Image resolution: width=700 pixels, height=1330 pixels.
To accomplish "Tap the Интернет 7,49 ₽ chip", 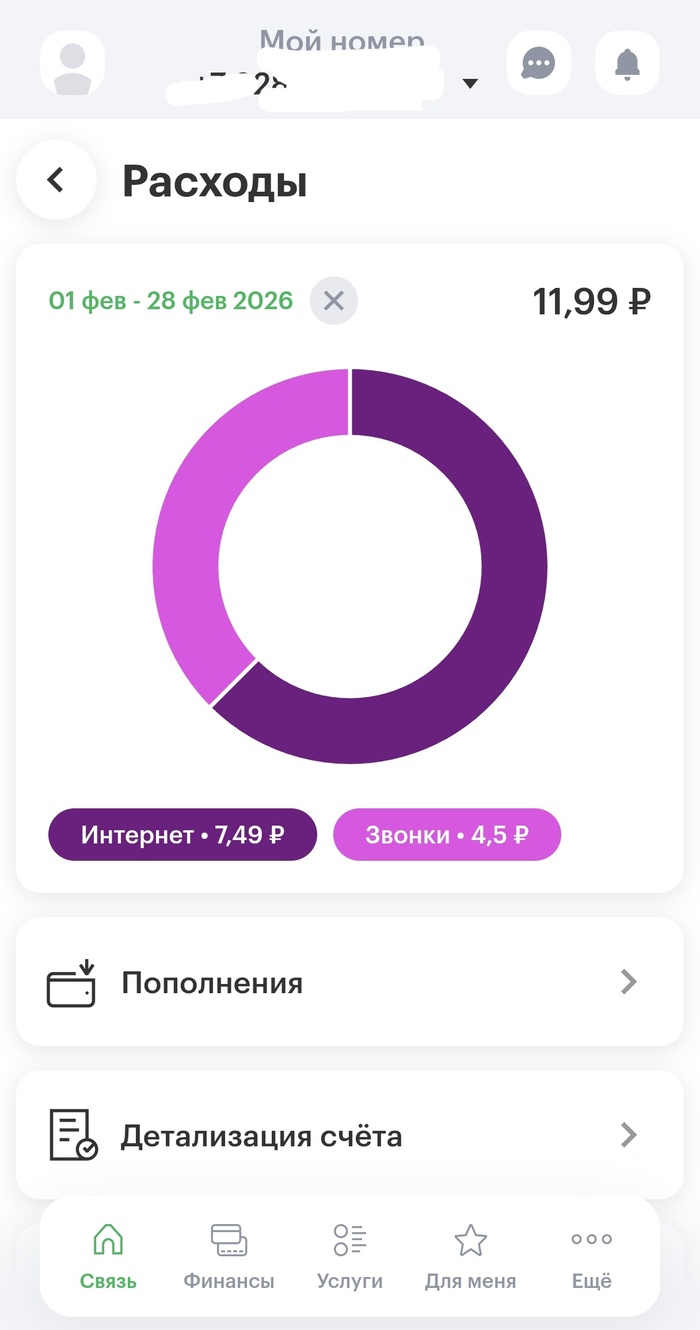I will pos(182,835).
